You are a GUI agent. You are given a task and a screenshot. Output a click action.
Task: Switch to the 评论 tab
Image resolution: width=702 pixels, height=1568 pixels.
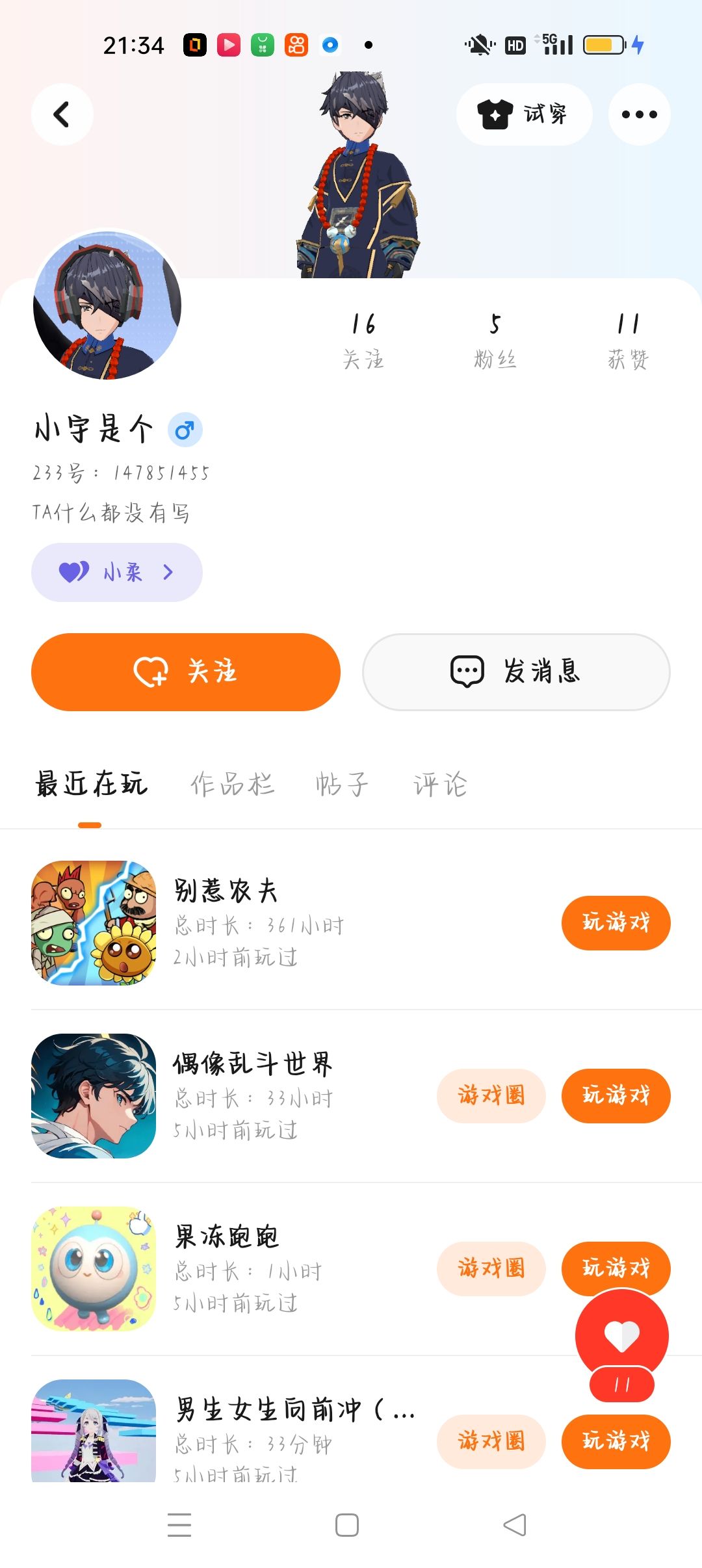[x=441, y=784]
